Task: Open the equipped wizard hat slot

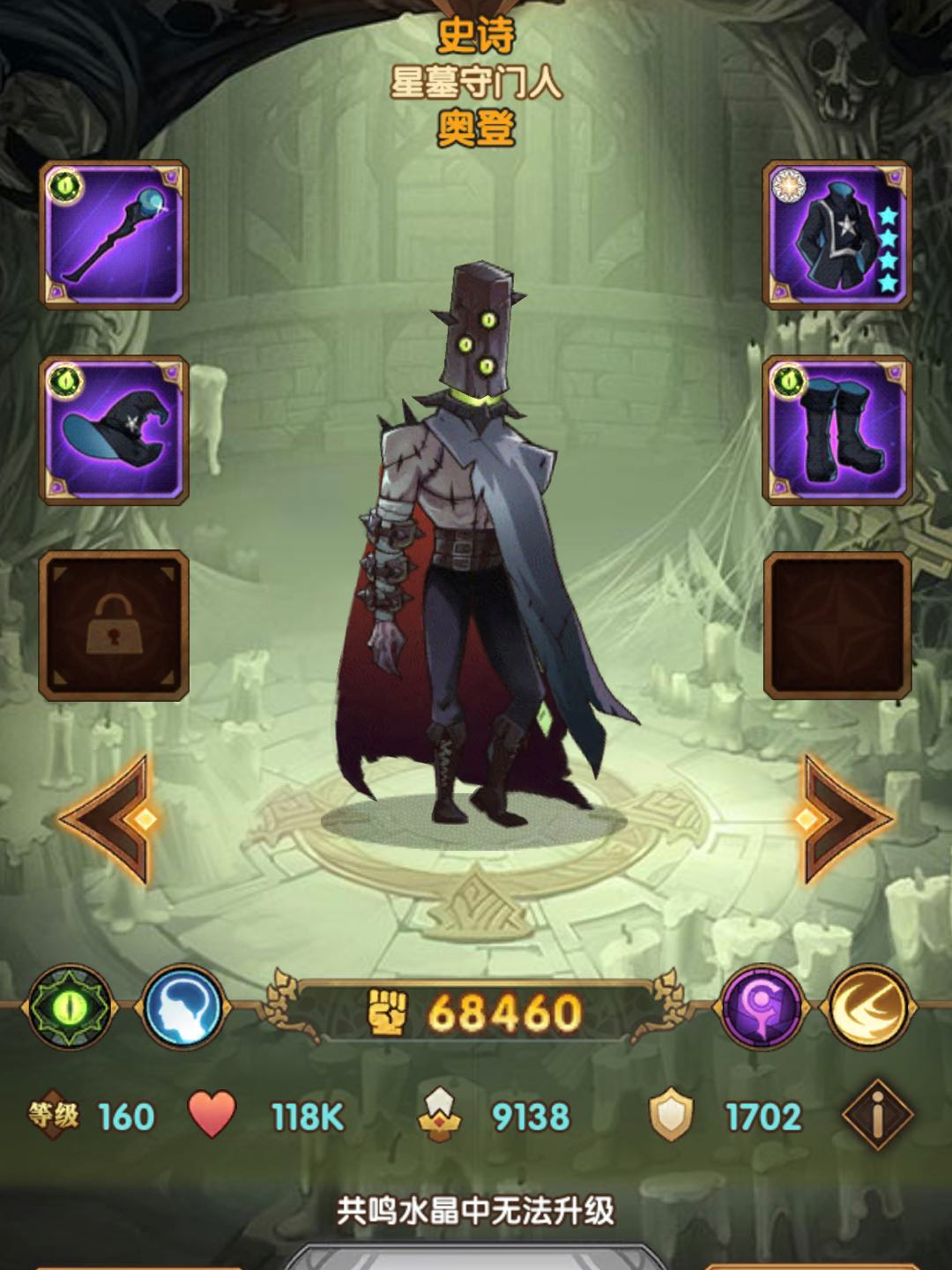Action: coord(114,430)
